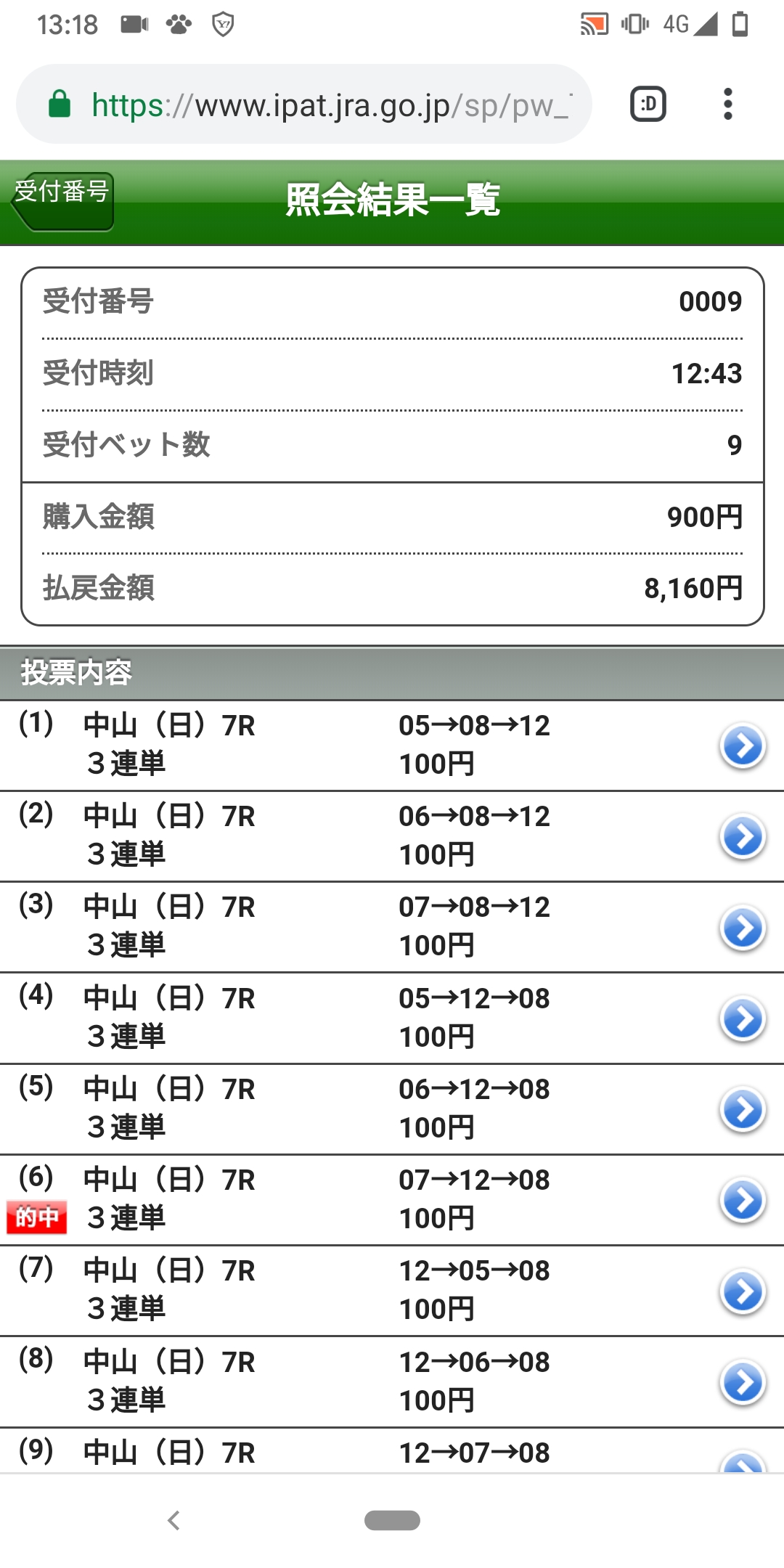View details of bet 06→08→12
The width and height of the screenshot is (784, 1568).
(743, 837)
